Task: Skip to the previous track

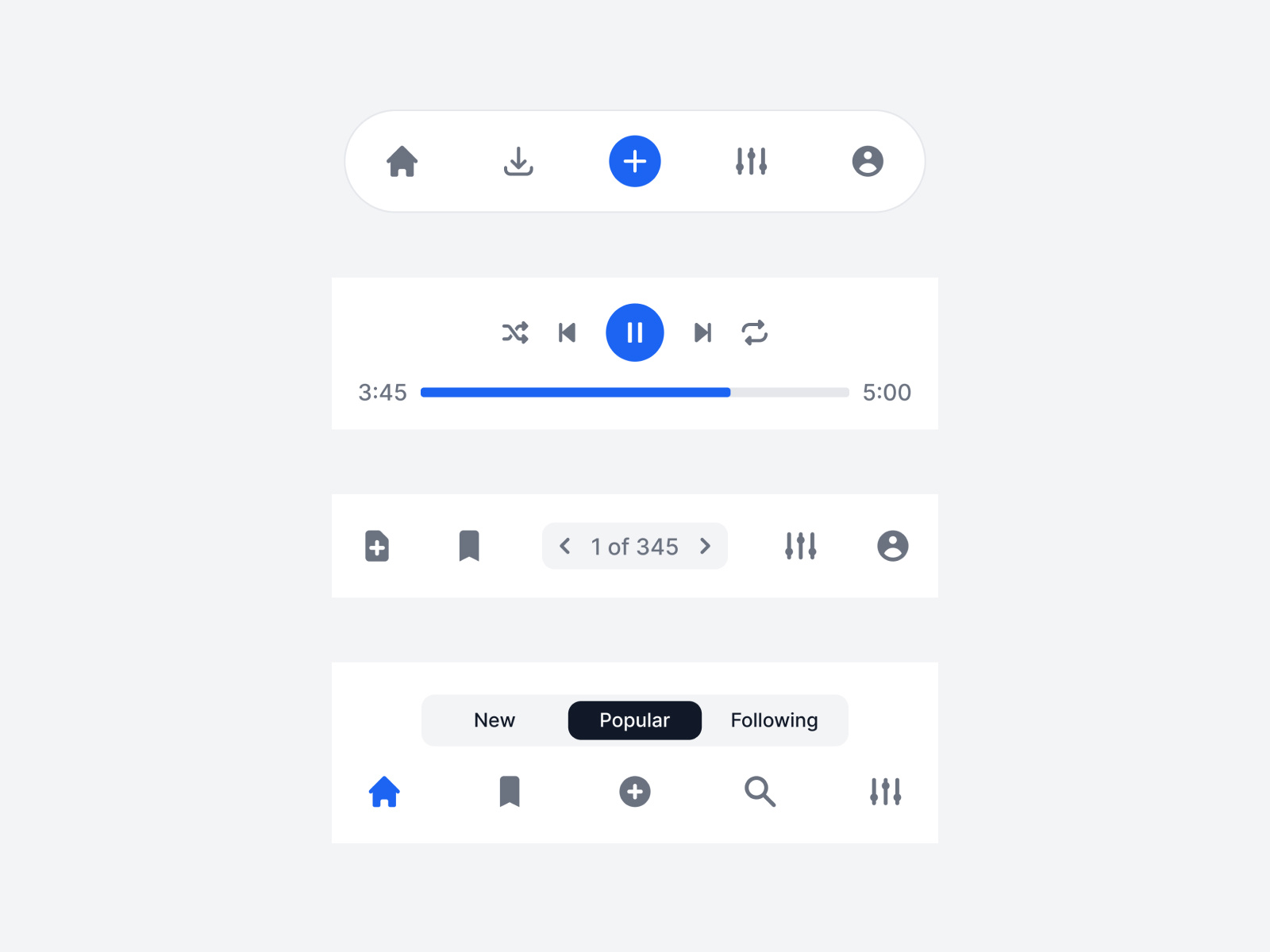Action: [567, 332]
